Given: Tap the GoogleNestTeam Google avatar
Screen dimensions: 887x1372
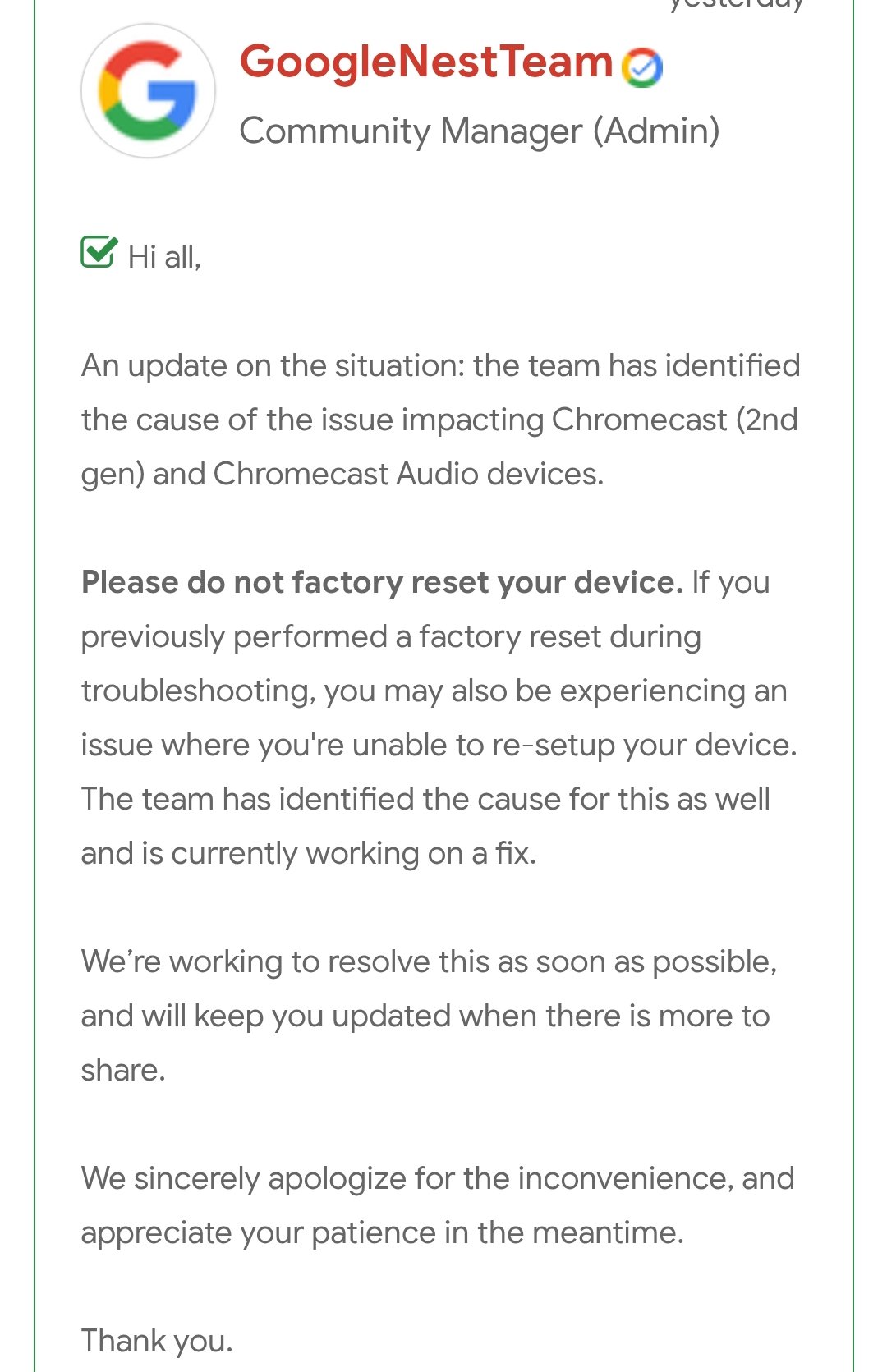Looking at the screenshot, I should [x=148, y=91].
